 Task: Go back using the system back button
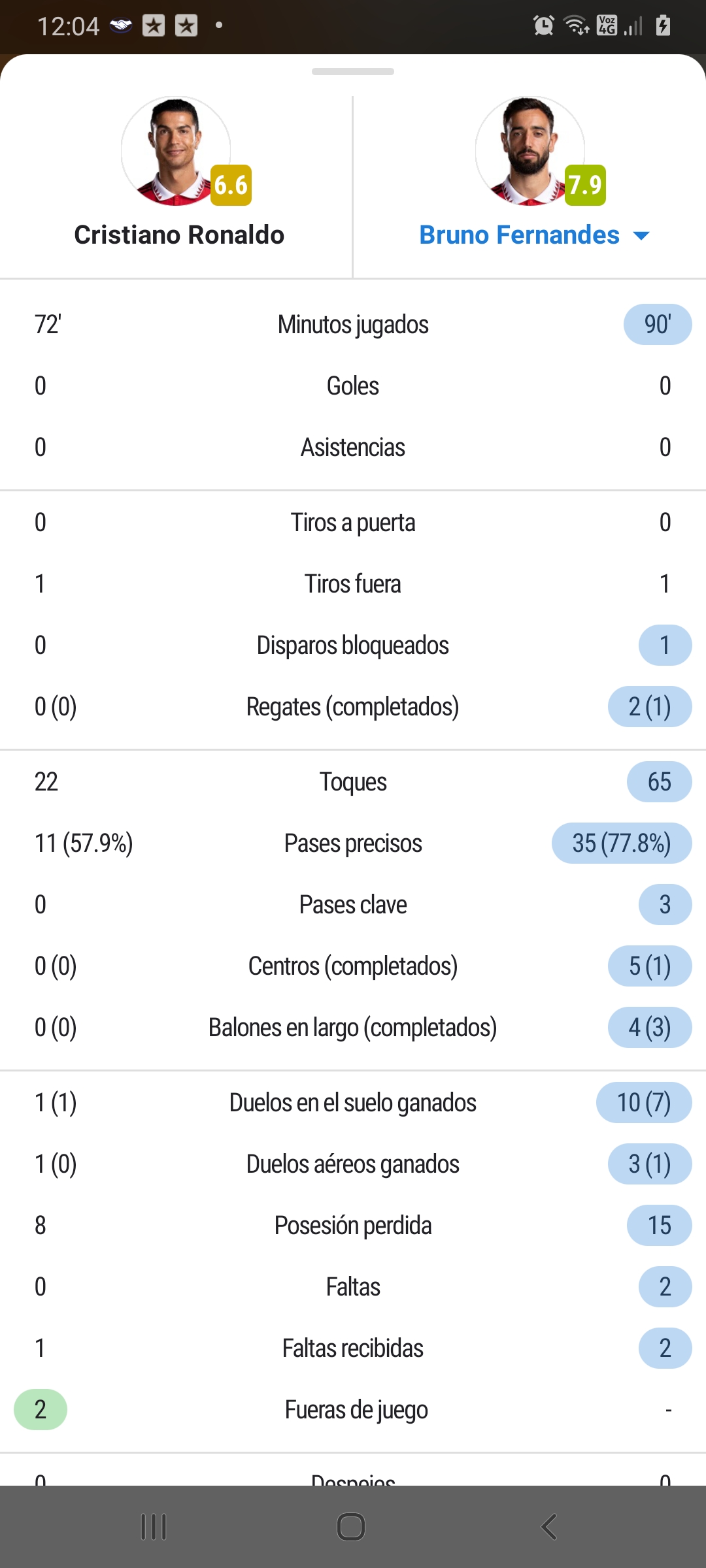click(x=549, y=1527)
